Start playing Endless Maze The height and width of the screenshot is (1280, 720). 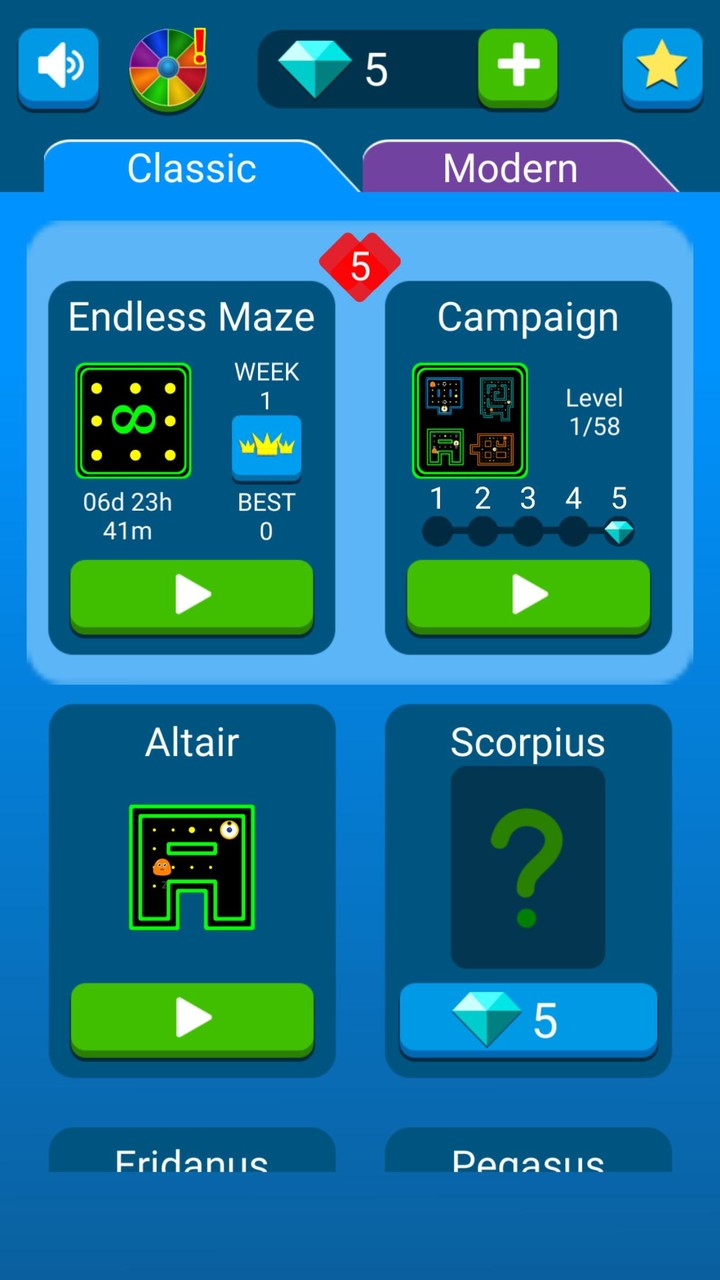coord(191,595)
